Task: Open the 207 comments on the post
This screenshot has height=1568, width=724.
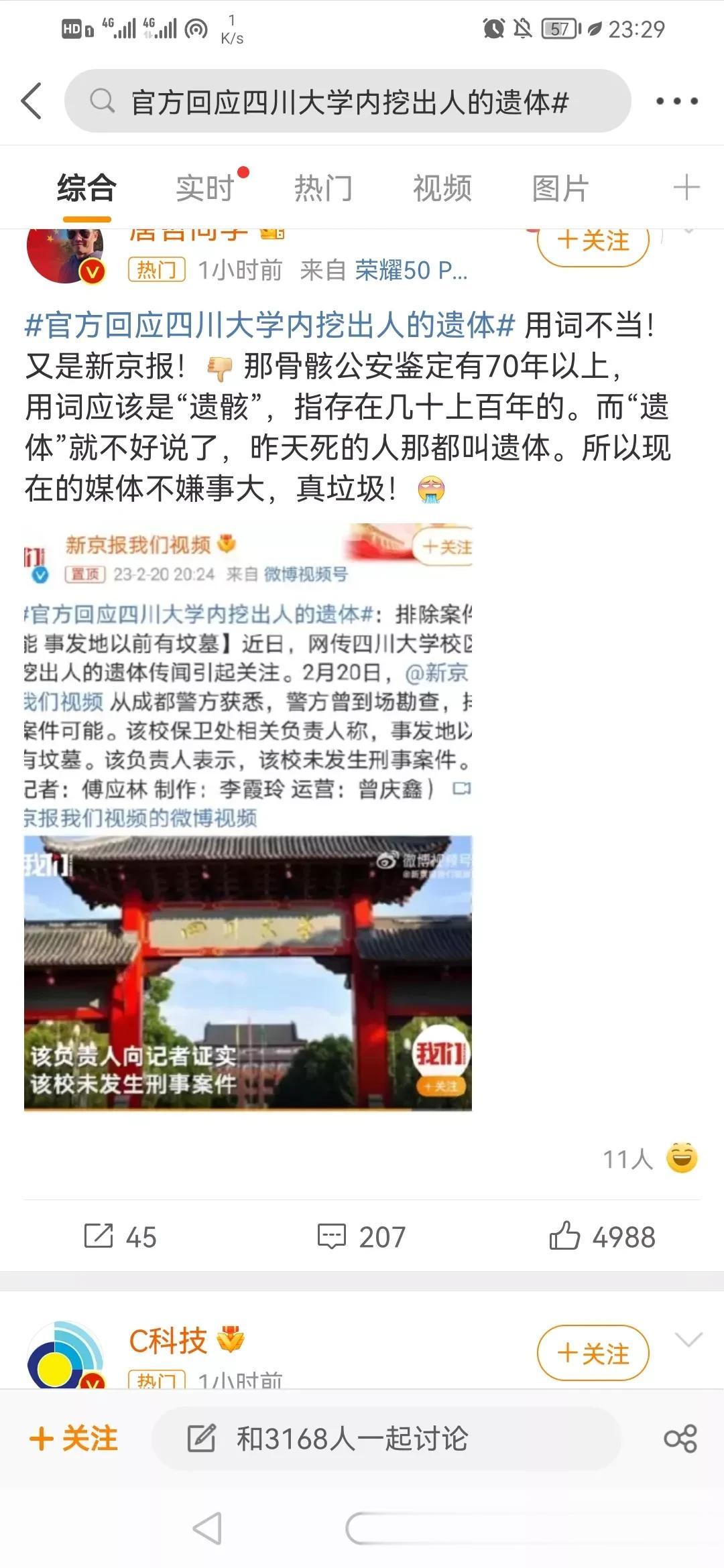Action: (361, 1236)
